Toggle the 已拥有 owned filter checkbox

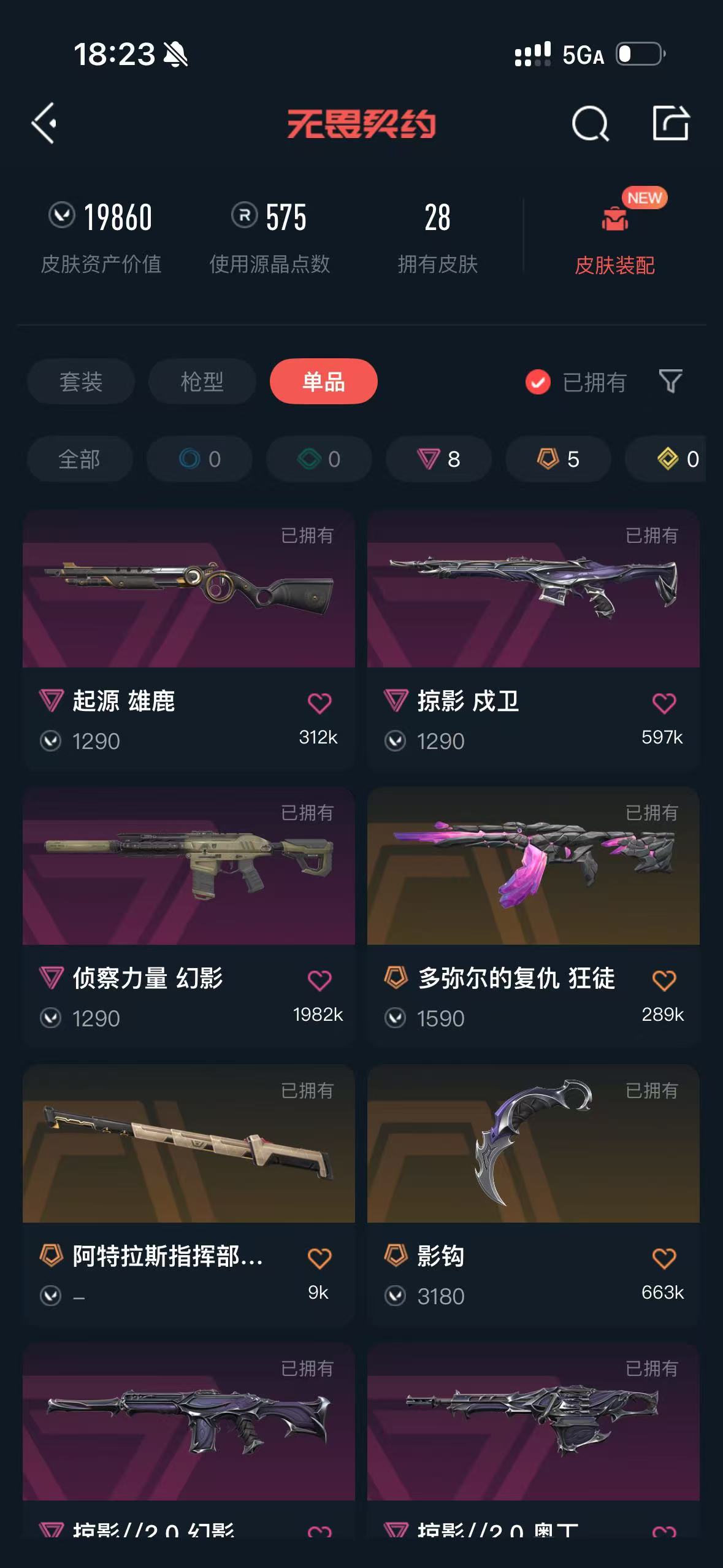click(x=538, y=382)
